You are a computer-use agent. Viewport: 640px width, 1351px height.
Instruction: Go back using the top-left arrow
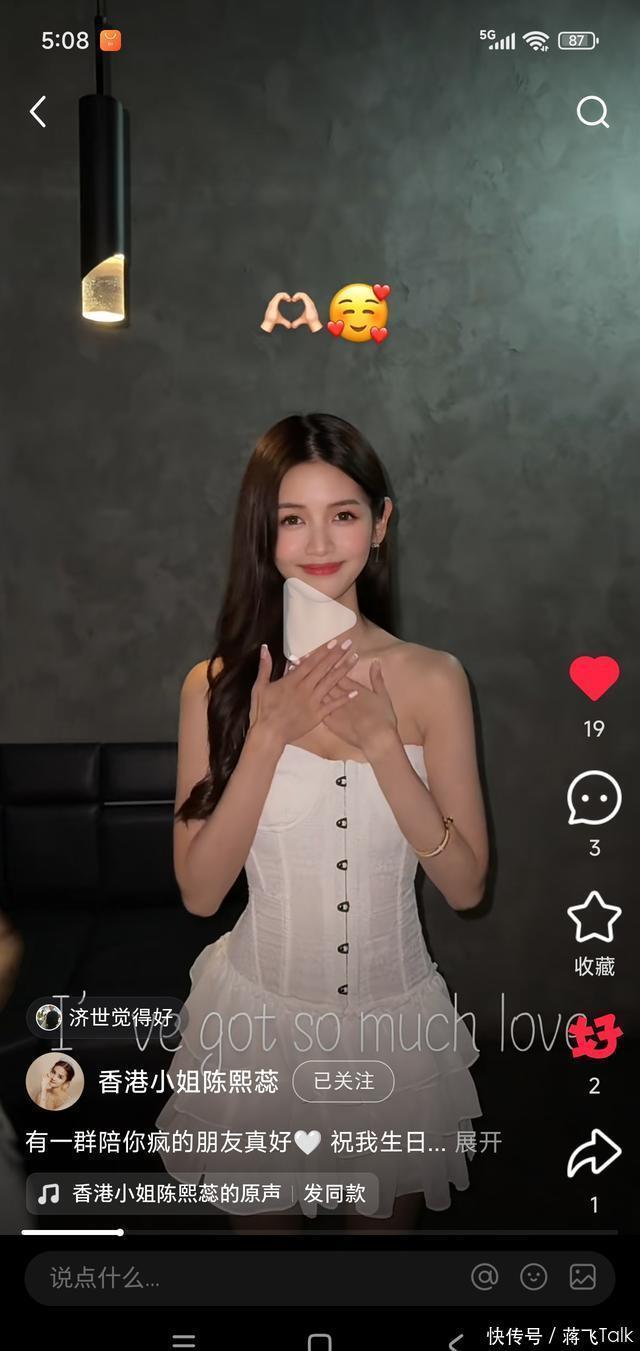pyautogui.click(x=38, y=112)
